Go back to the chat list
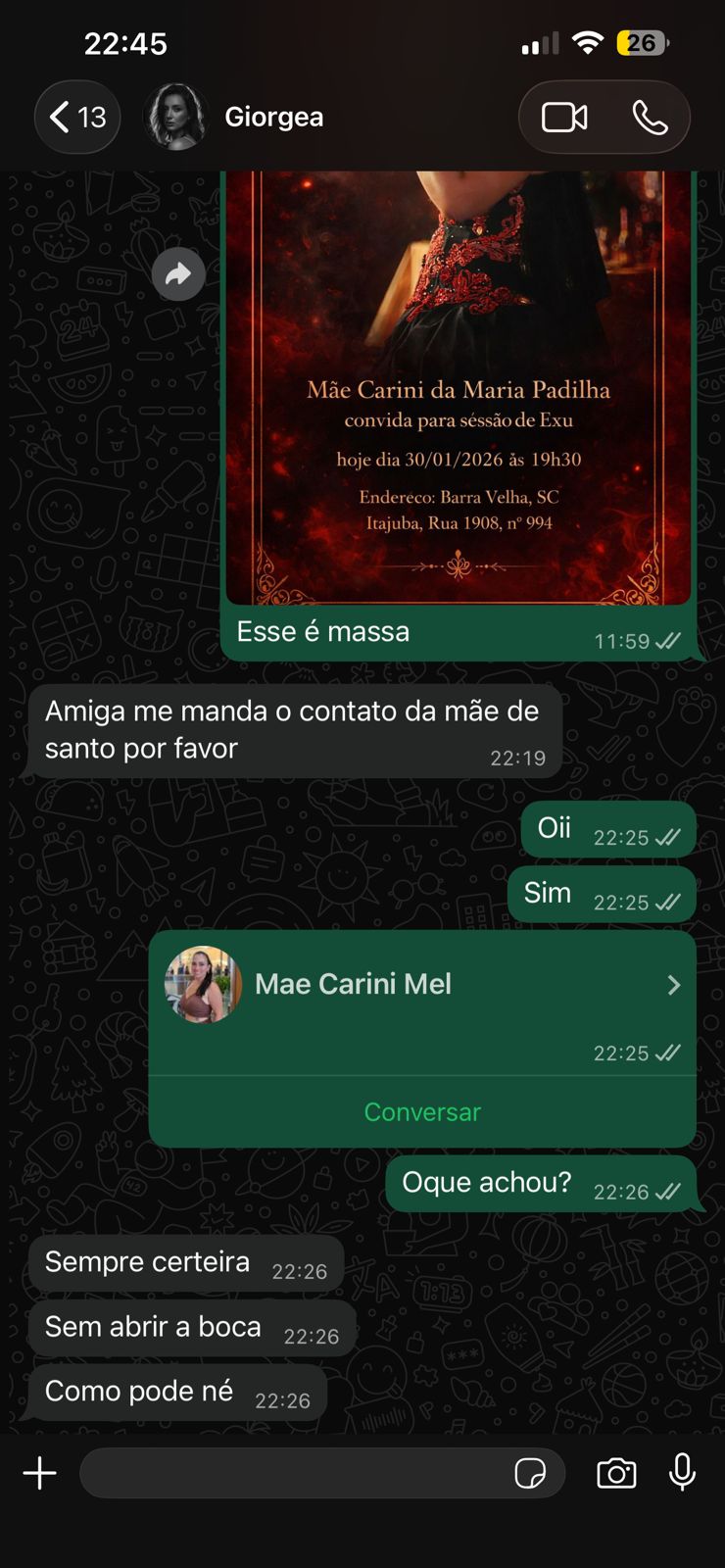Screen dimensions: 725x1568 77,118
